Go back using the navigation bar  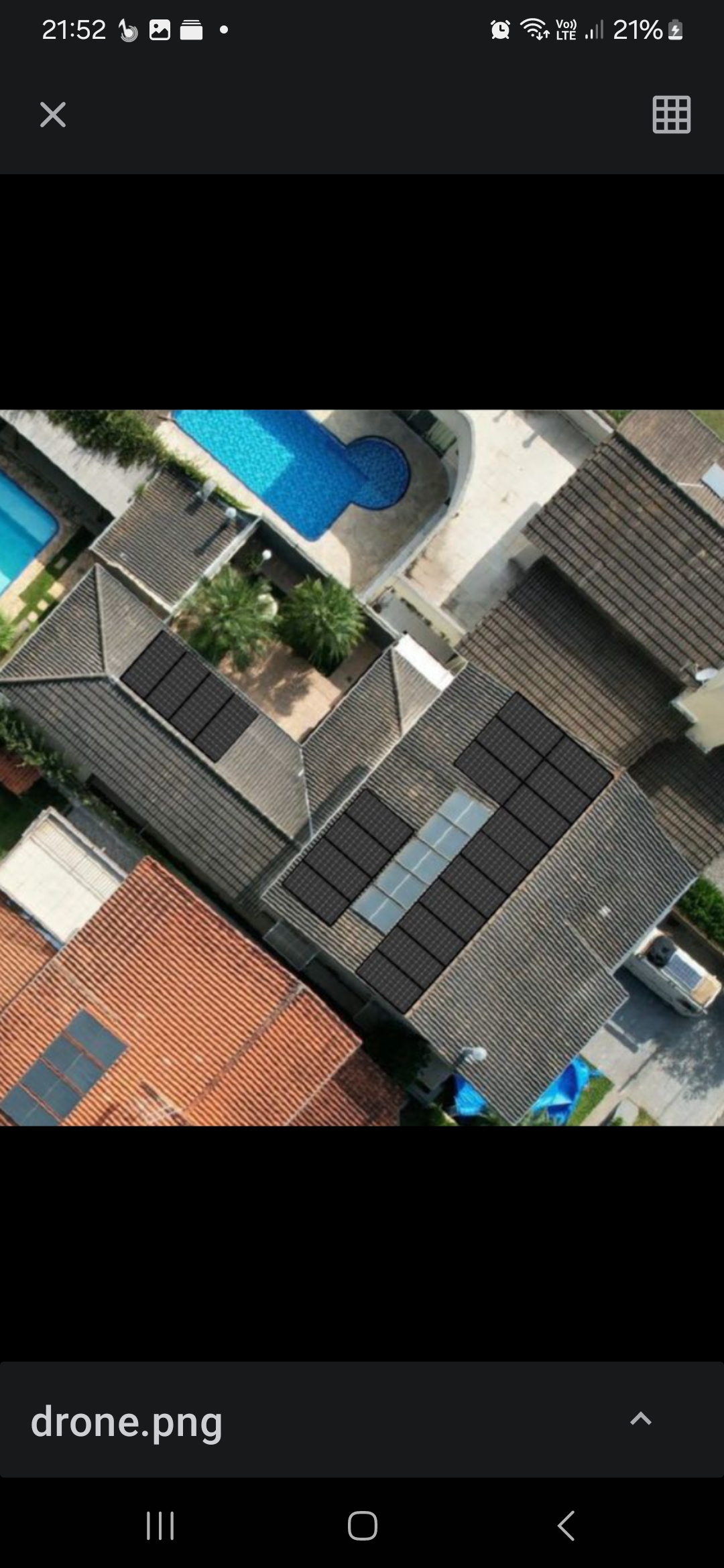tap(566, 1526)
